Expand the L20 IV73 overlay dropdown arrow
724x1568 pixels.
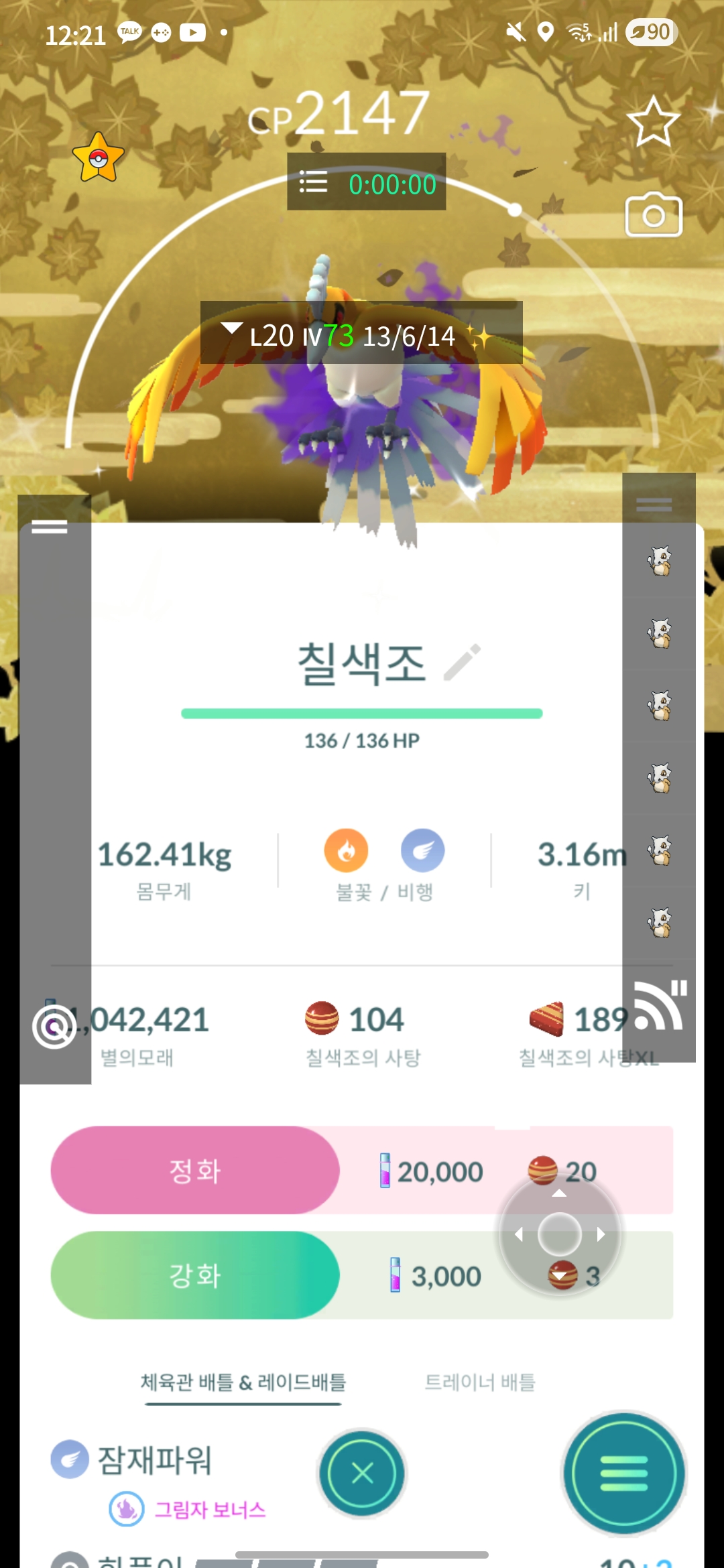point(232,328)
